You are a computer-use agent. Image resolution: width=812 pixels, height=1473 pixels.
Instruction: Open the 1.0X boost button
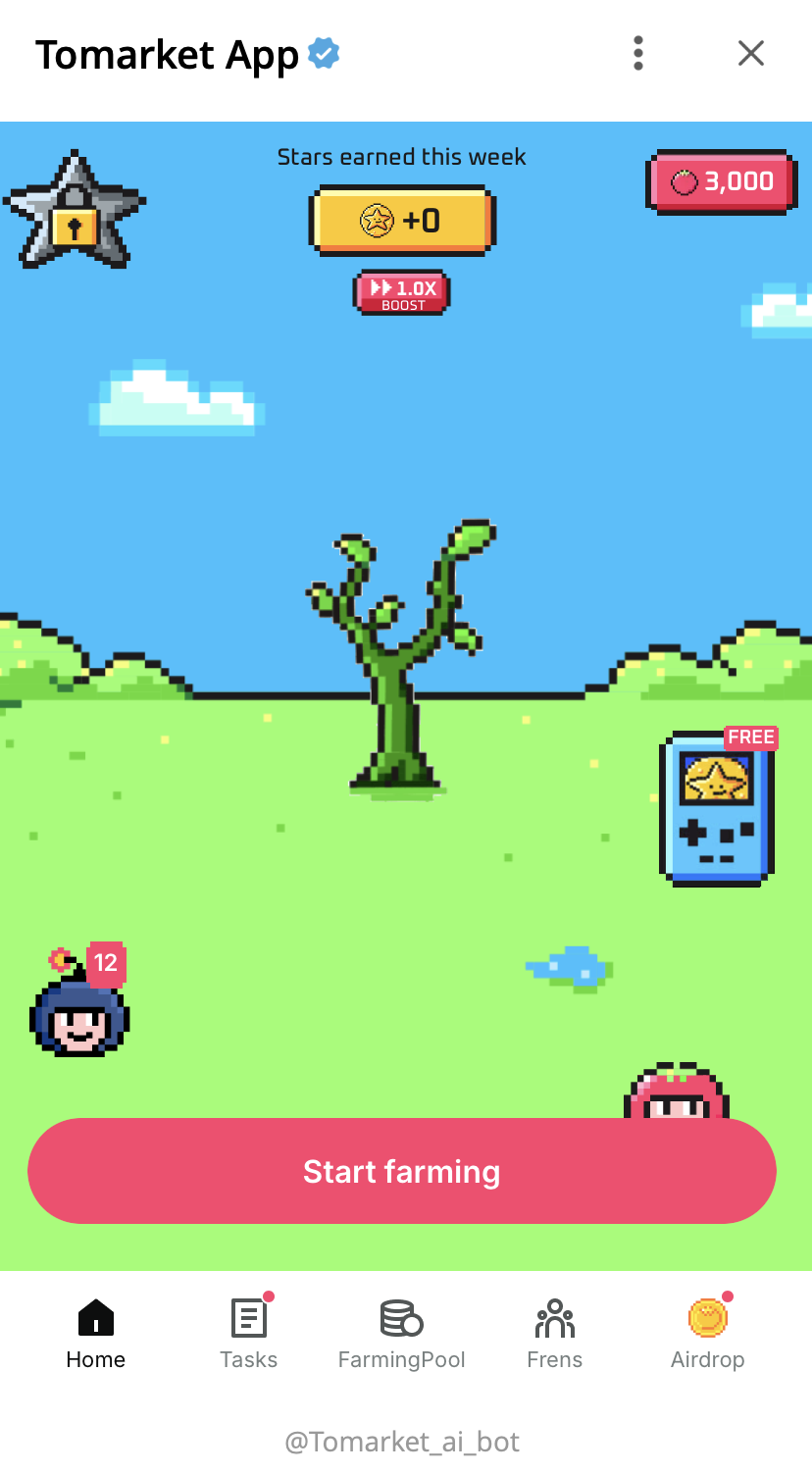pyautogui.click(x=402, y=292)
